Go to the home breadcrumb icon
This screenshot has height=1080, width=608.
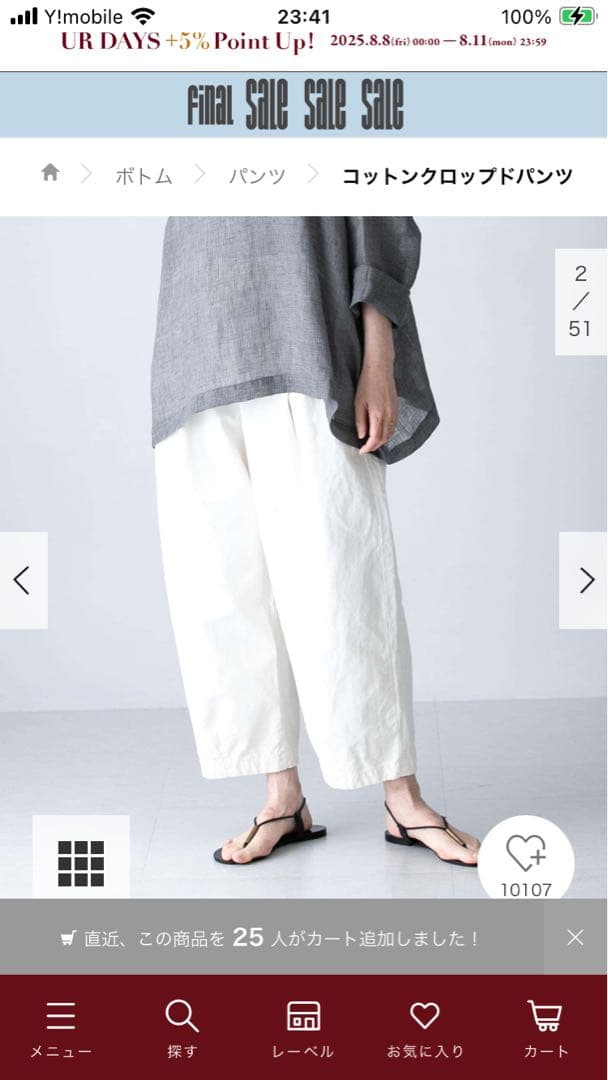pos(50,174)
